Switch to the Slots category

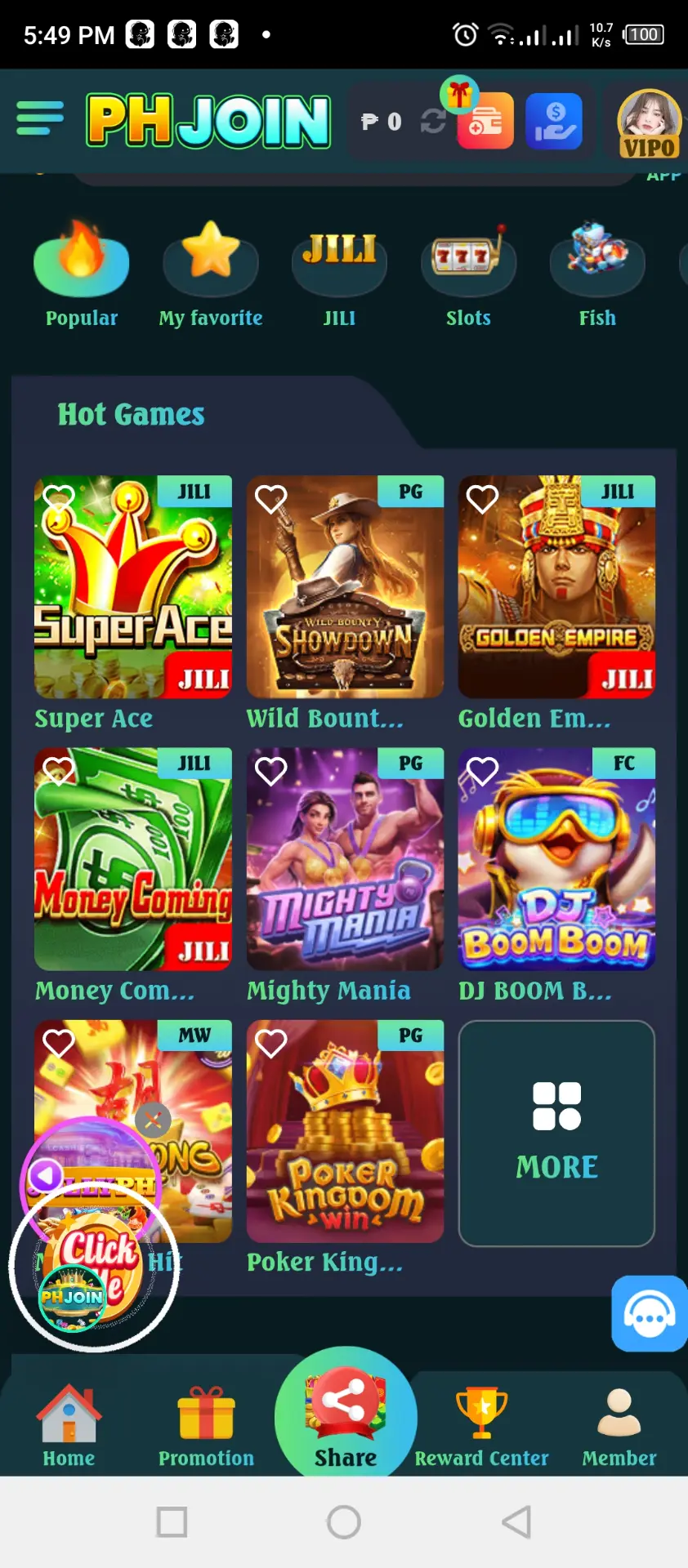468,274
